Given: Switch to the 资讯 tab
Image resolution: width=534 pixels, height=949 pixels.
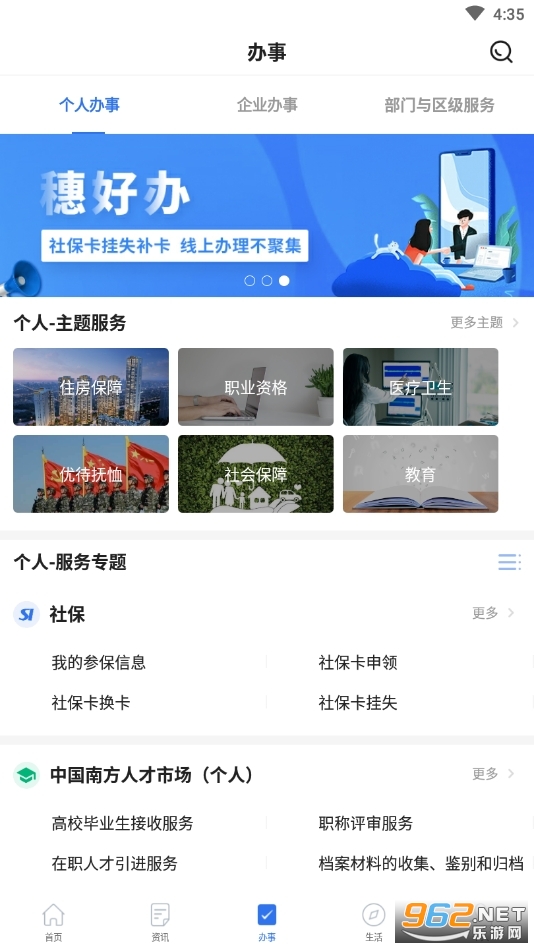Looking at the screenshot, I should click(160, 922).
